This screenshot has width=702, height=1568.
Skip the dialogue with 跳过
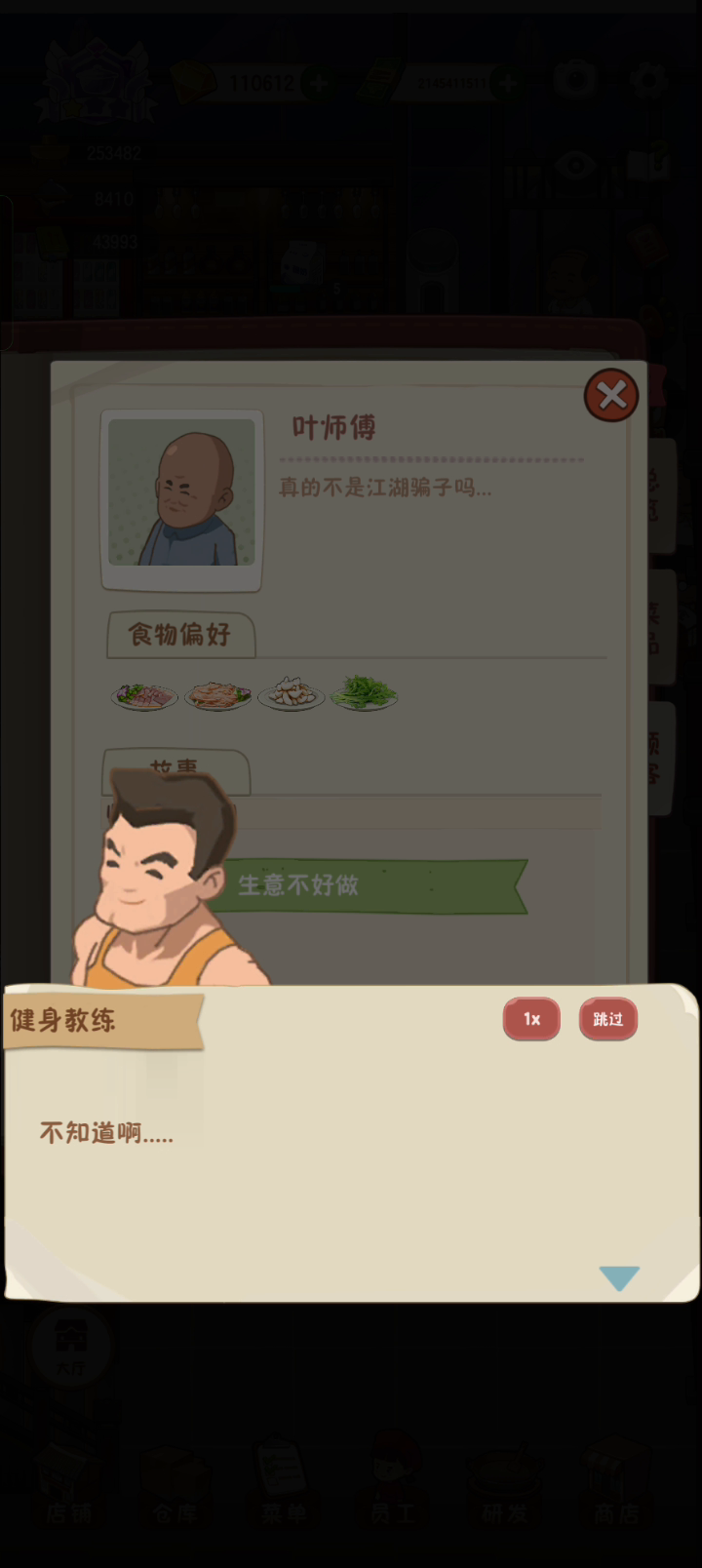[608, 1019]
